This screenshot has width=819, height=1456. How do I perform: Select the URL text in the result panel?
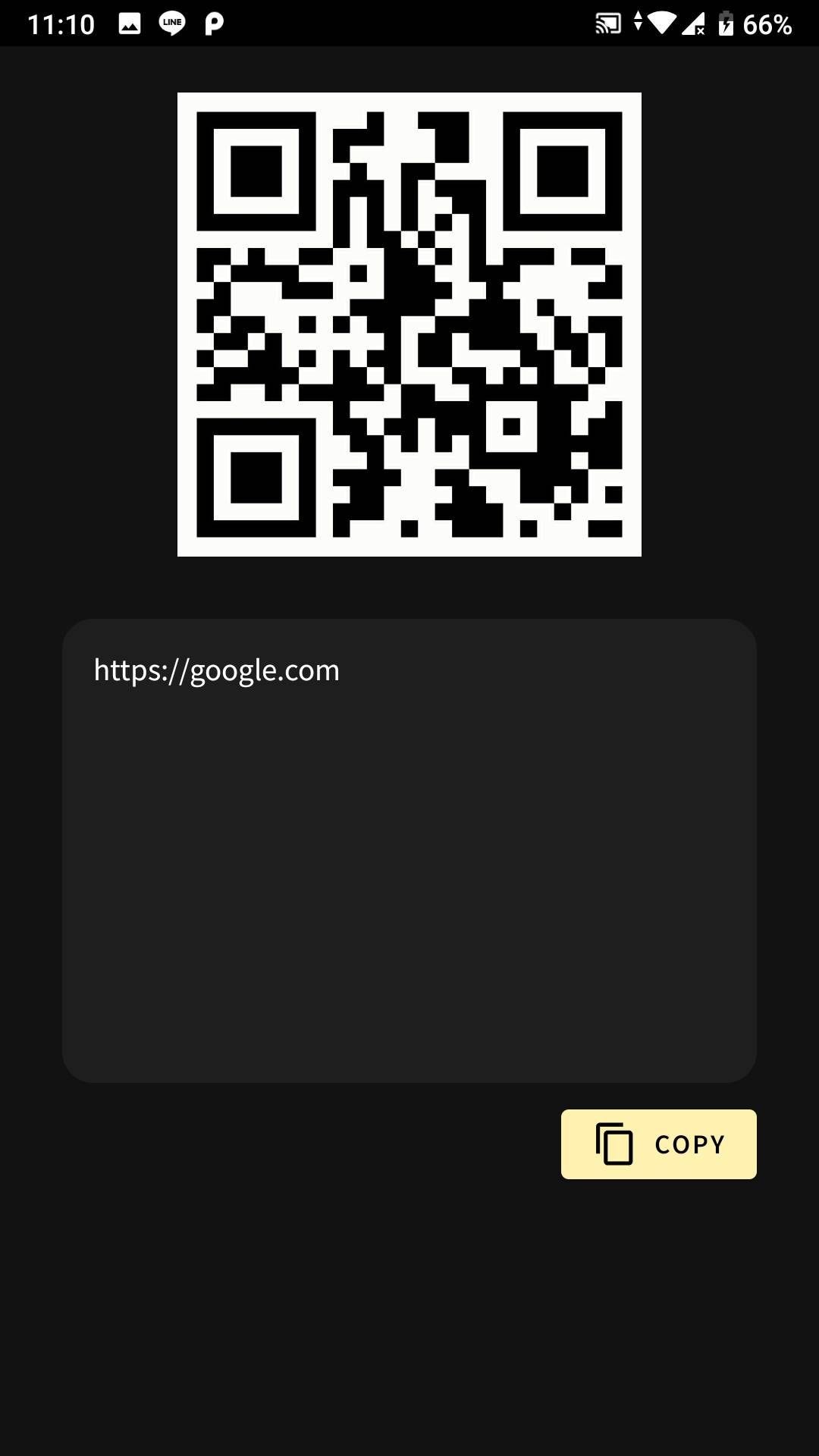216,670
